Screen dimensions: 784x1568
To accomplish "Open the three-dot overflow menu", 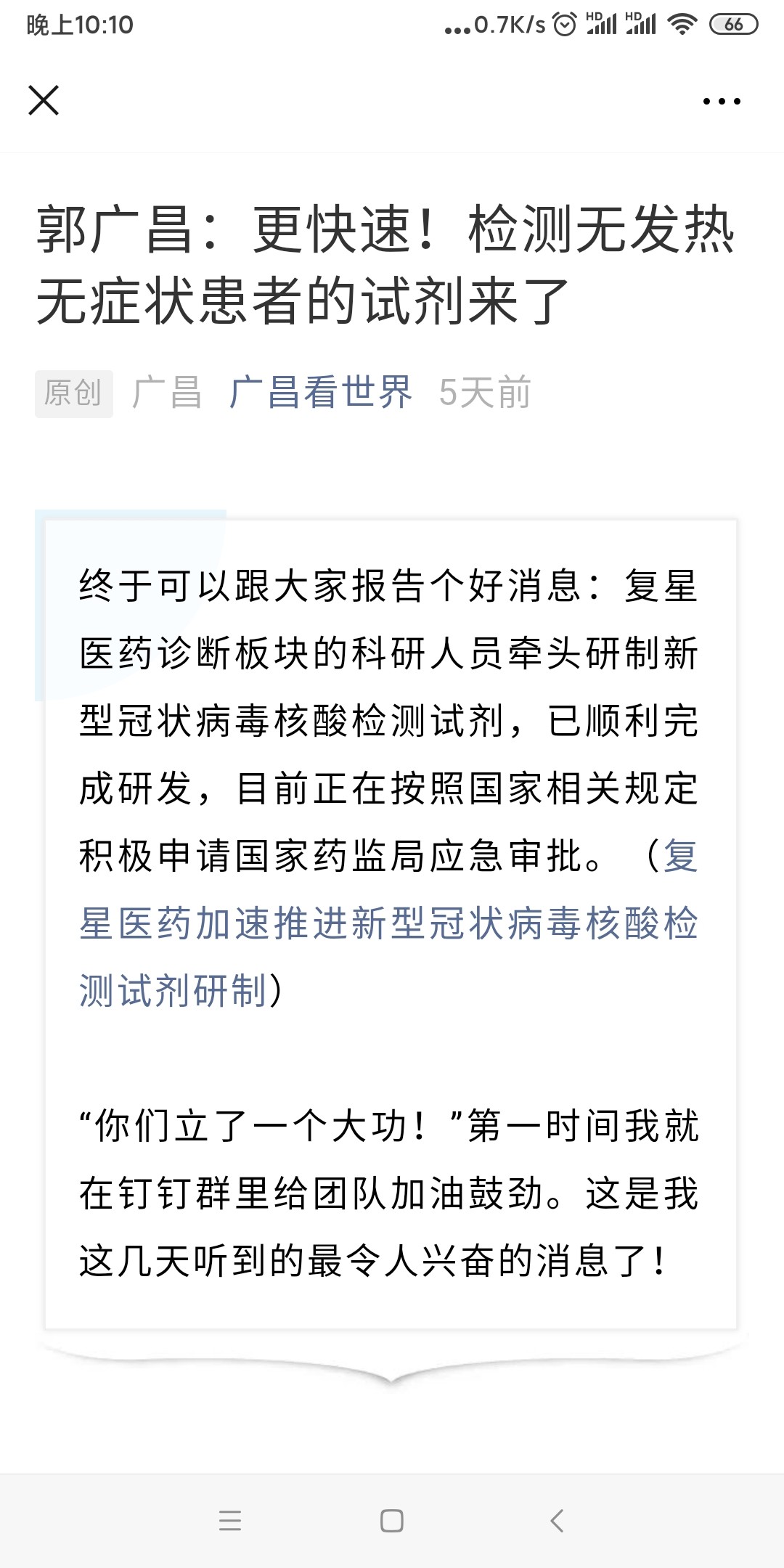I will 722,102.
